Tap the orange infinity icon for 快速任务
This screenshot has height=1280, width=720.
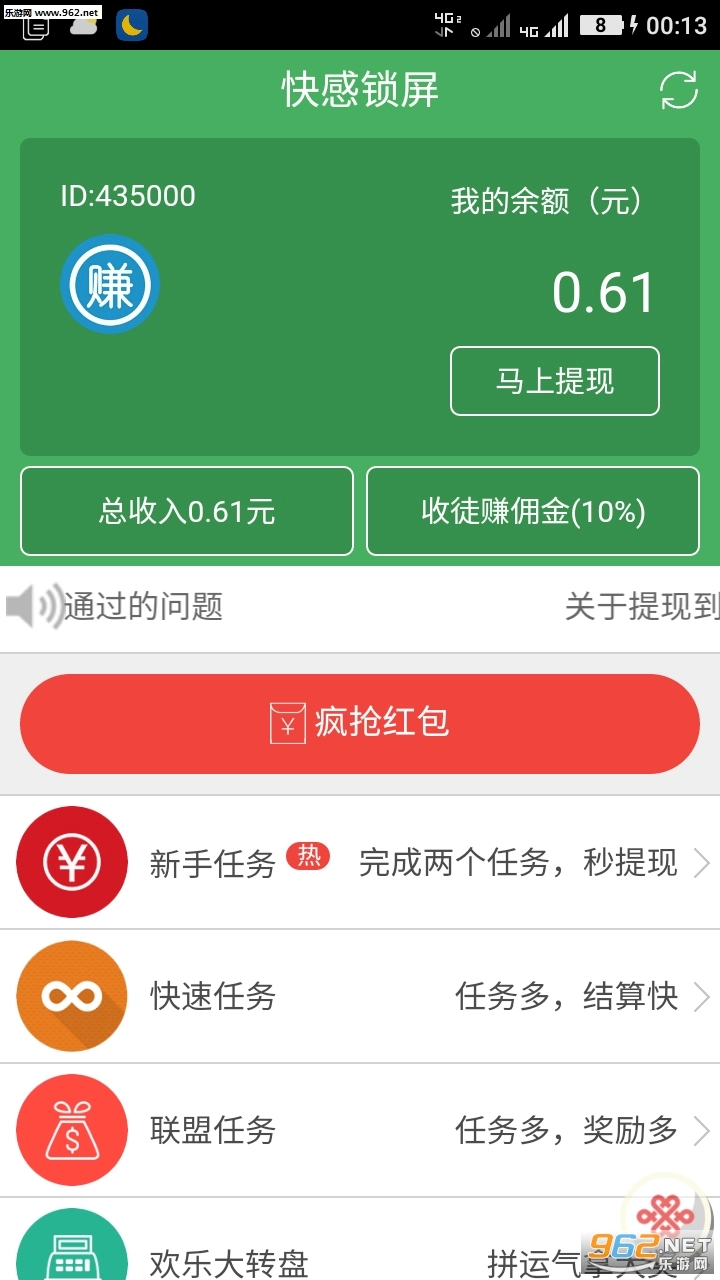pyautogui.click(x=72, y=996)
